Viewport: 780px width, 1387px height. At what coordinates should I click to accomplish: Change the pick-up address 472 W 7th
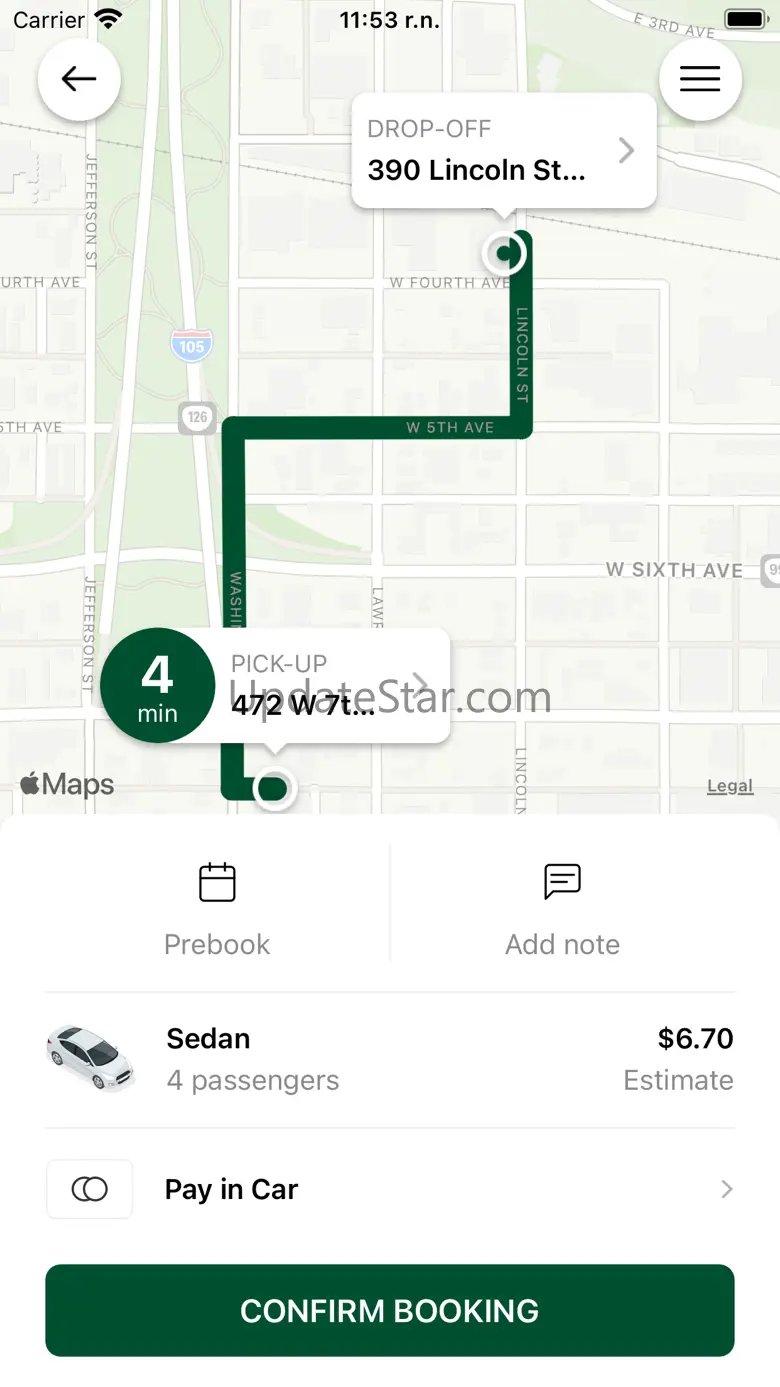(x=332, y=685)
